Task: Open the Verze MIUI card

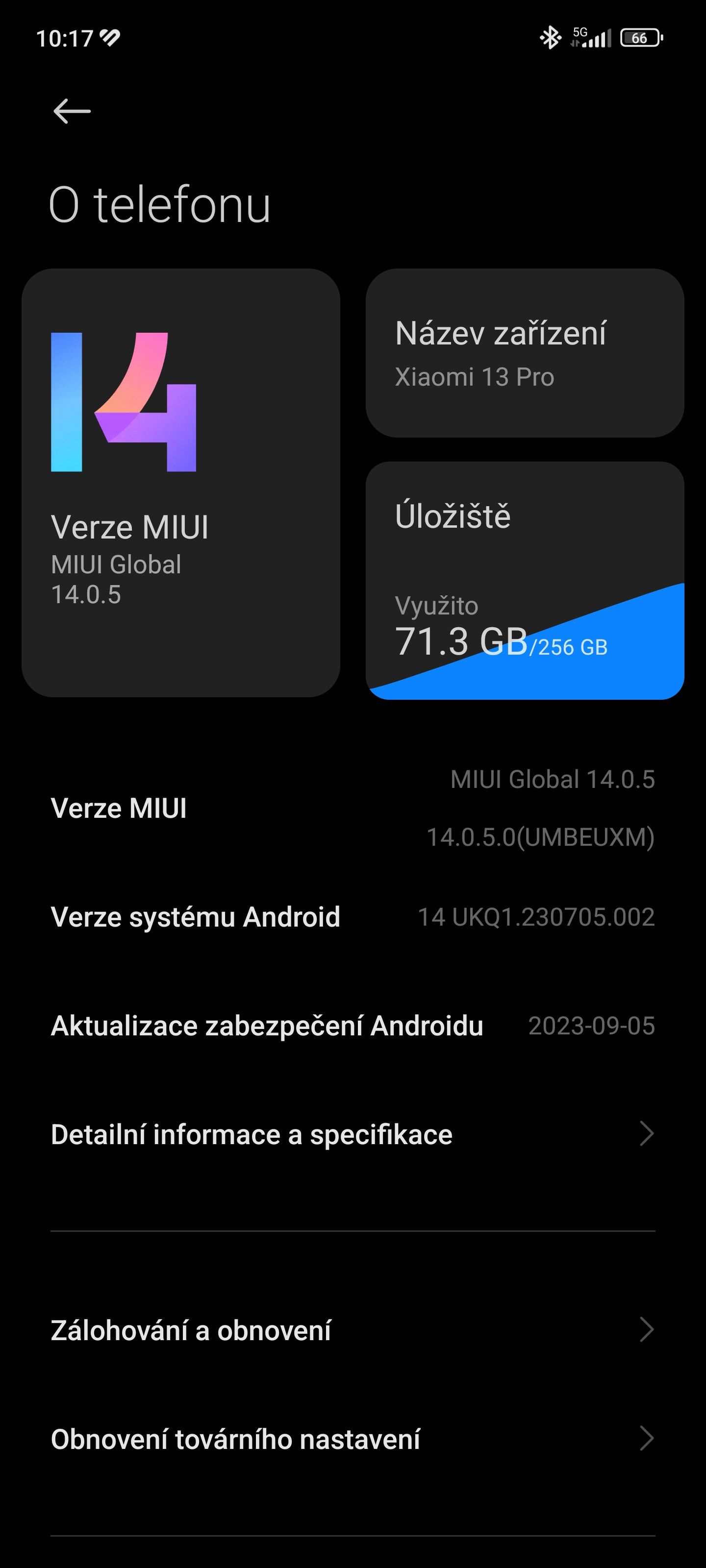Action: coord(180,482)
